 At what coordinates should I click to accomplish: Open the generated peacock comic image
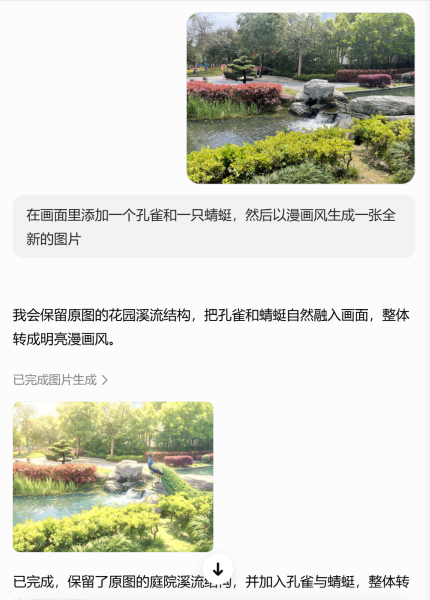pos(113,477)
